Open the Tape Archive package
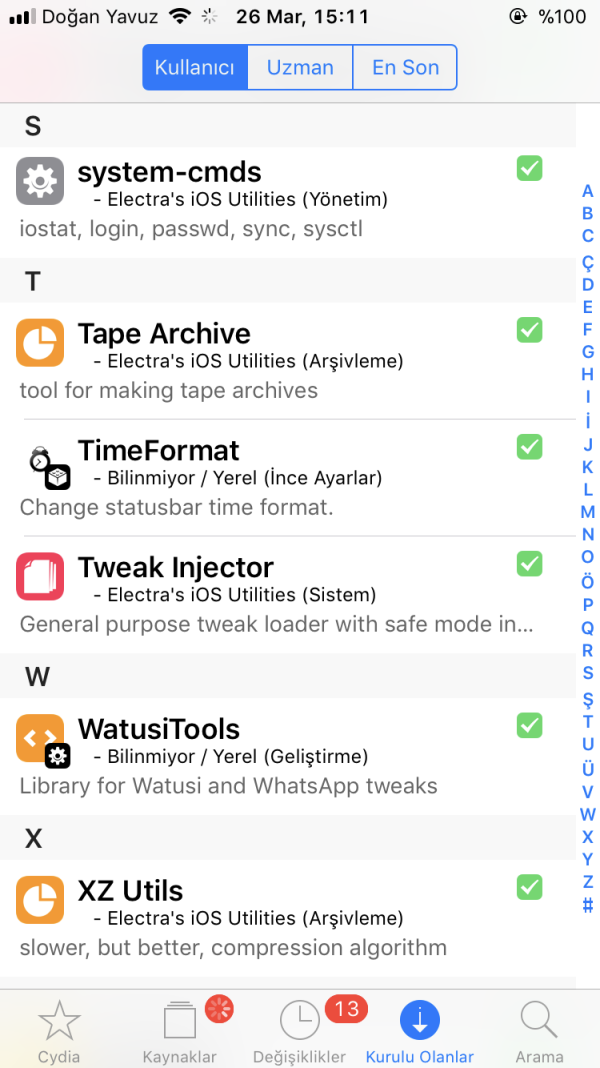The image size is (600, 1068). tap(280, 361)
